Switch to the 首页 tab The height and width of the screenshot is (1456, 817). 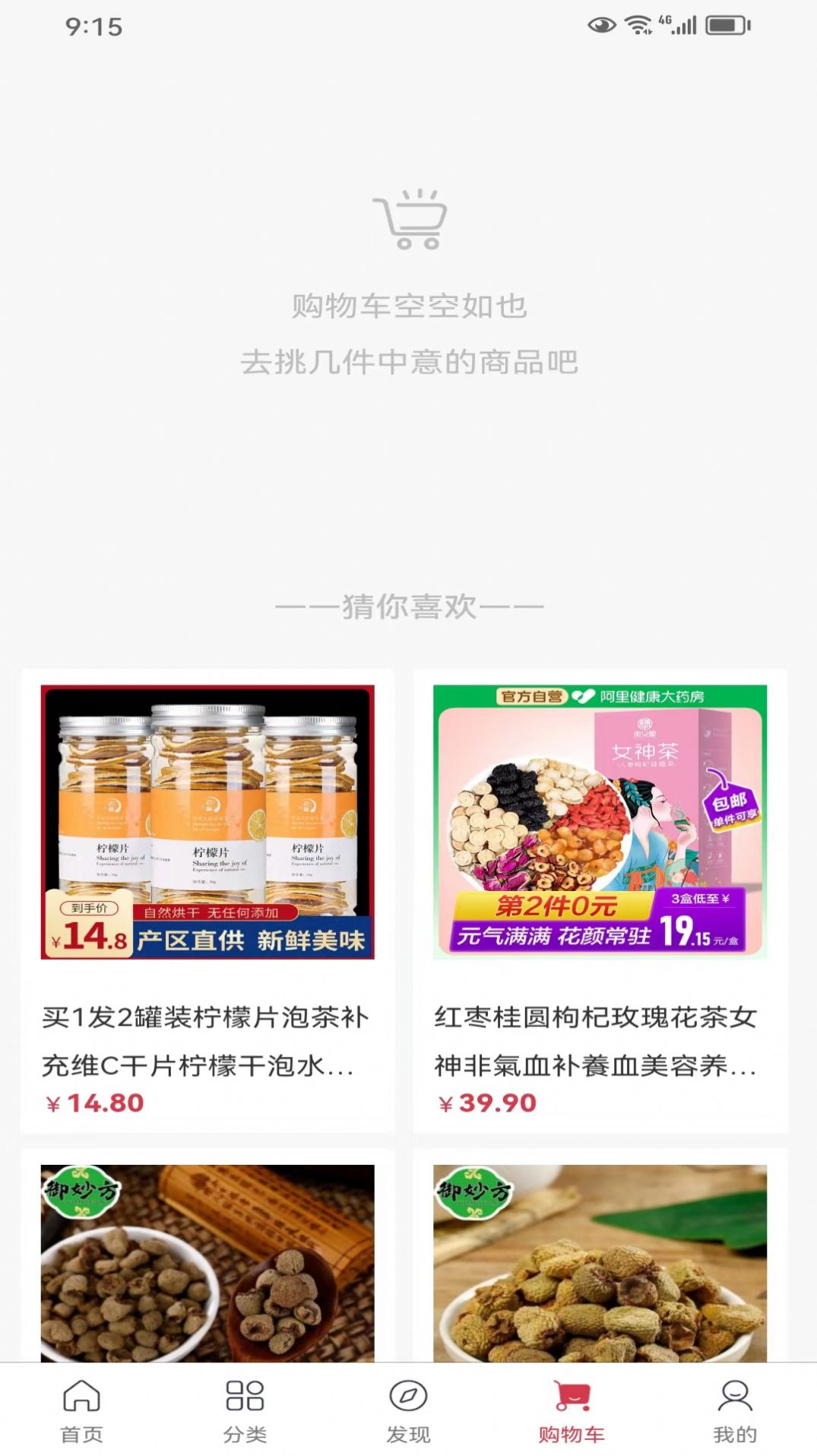(81, 1416)
